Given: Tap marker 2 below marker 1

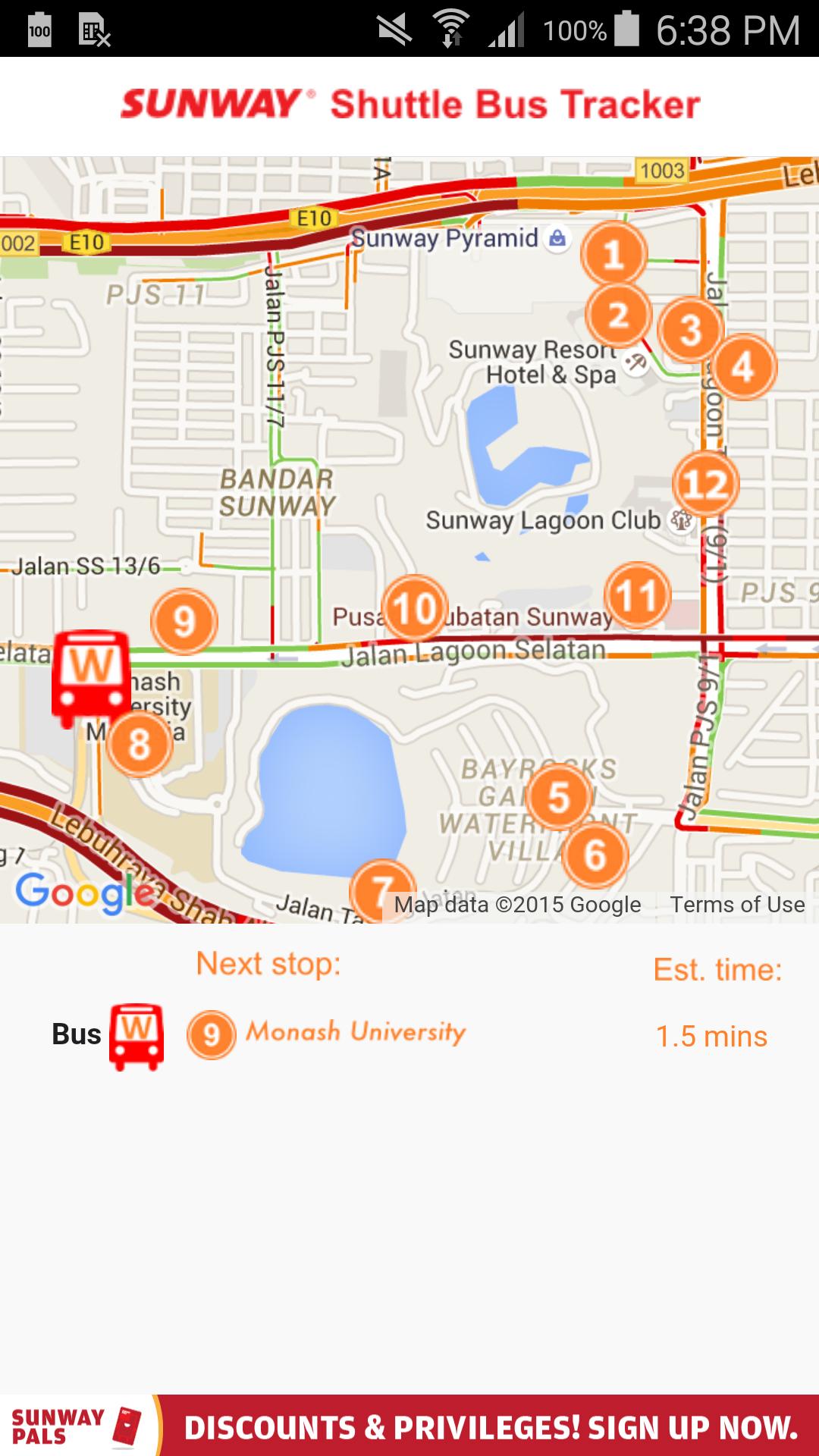Looking at the screenshot, I should pos(620,312).
